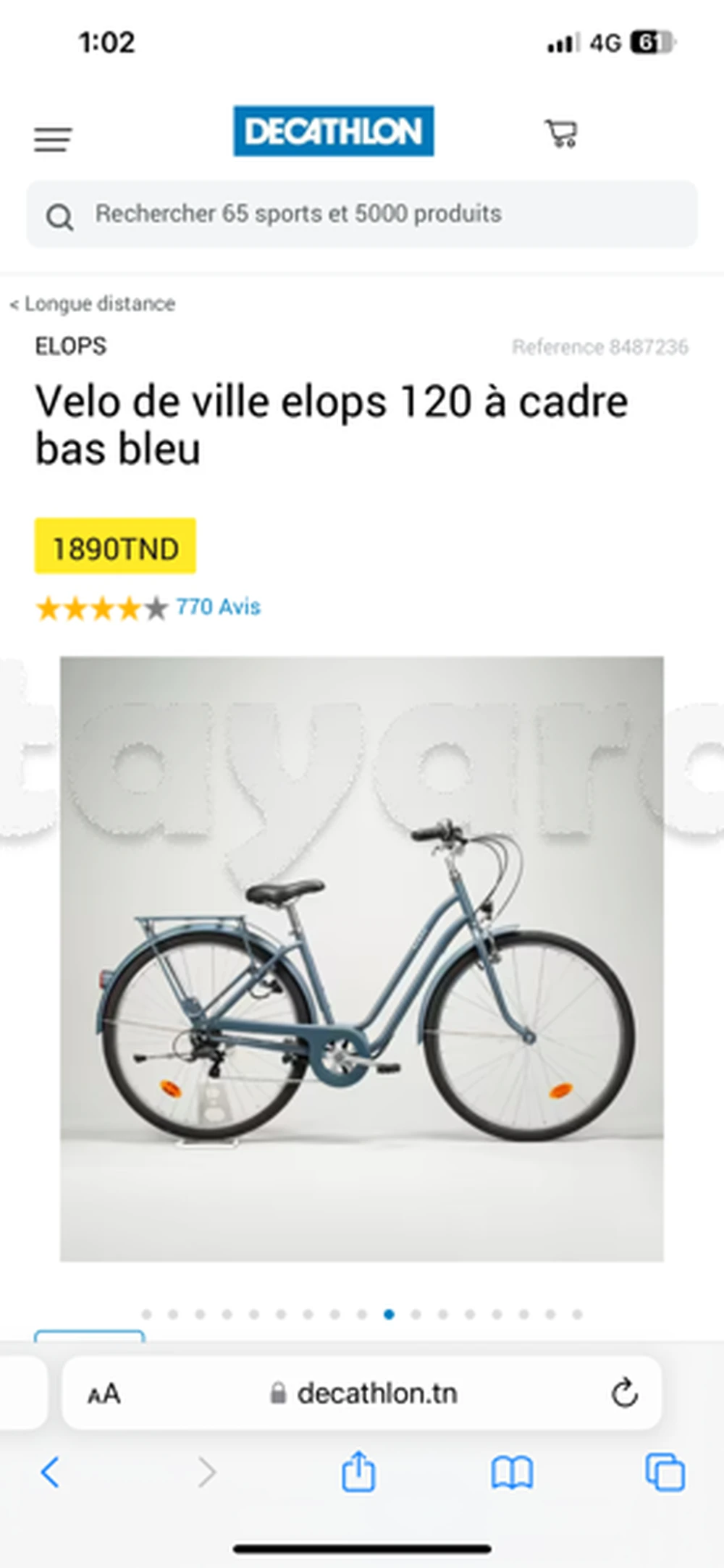The image size is (724, 1568).
Task: Open the hamburger menu
Action: 53,139
